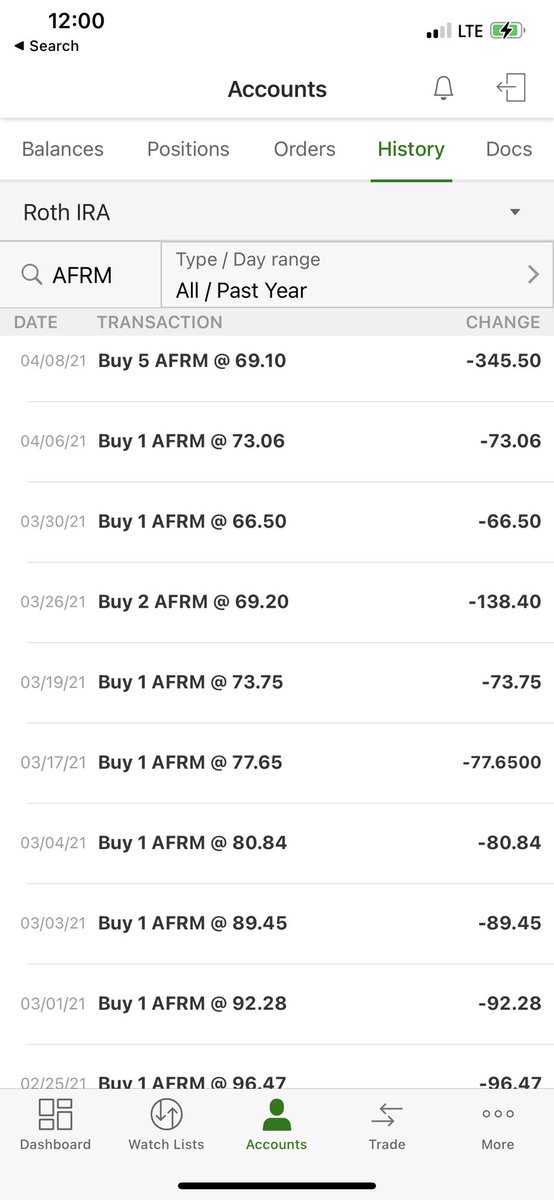Expand the Roth IRA account dropdown
Image resolution: width=554 pixels, height=1200 pixels.
tap(277, 212)
